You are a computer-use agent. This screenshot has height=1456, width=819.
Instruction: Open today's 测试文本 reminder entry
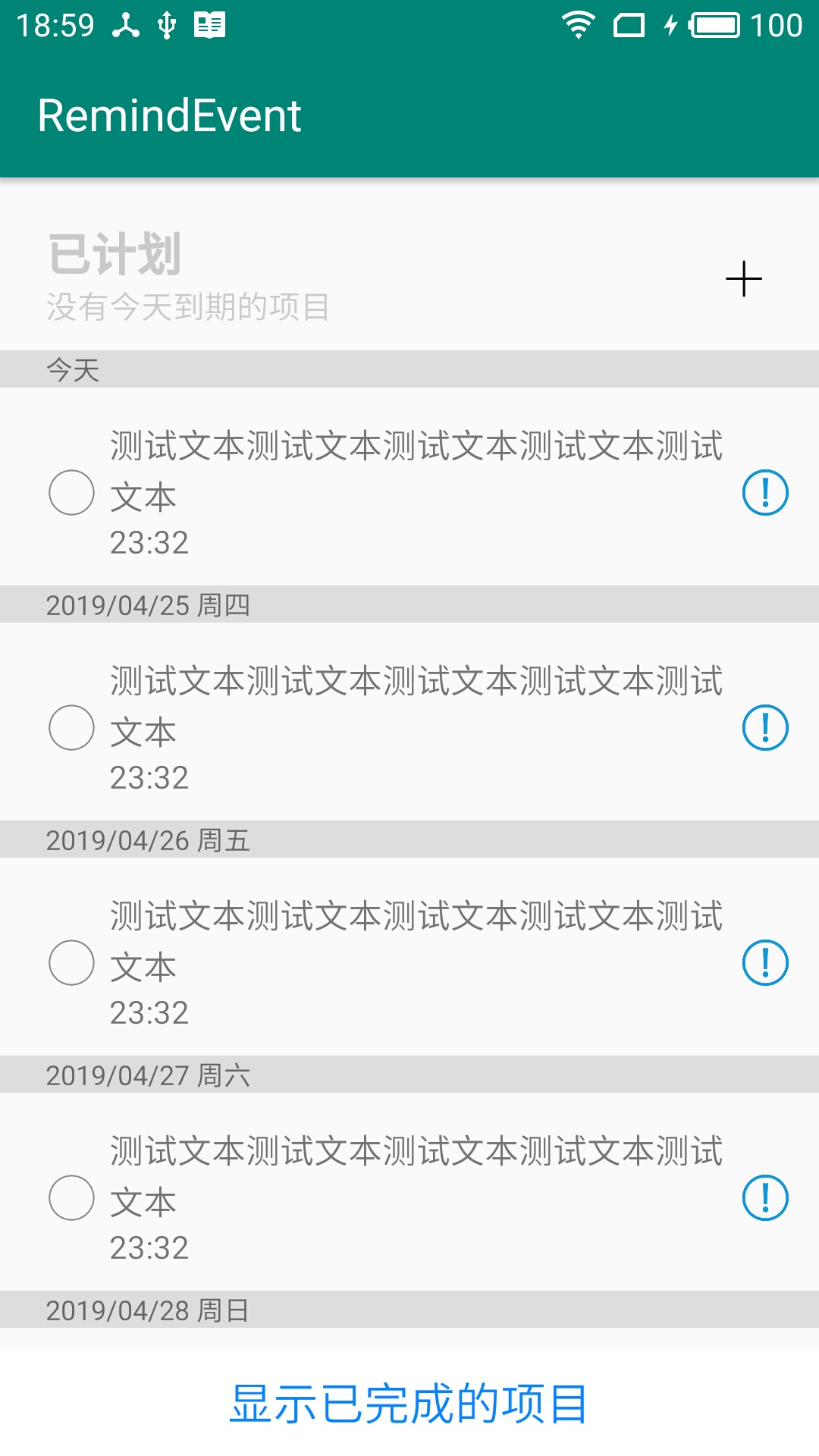point(417,470)
